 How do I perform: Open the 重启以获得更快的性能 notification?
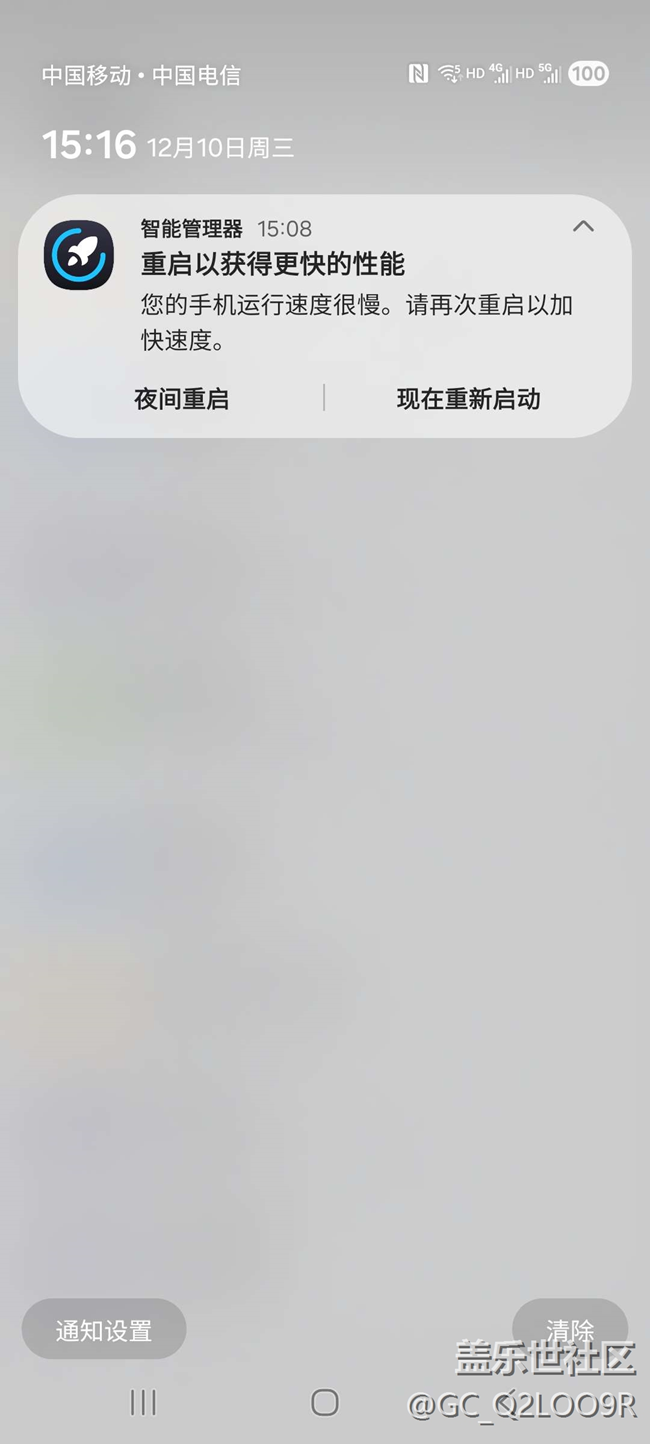point(300,285)
